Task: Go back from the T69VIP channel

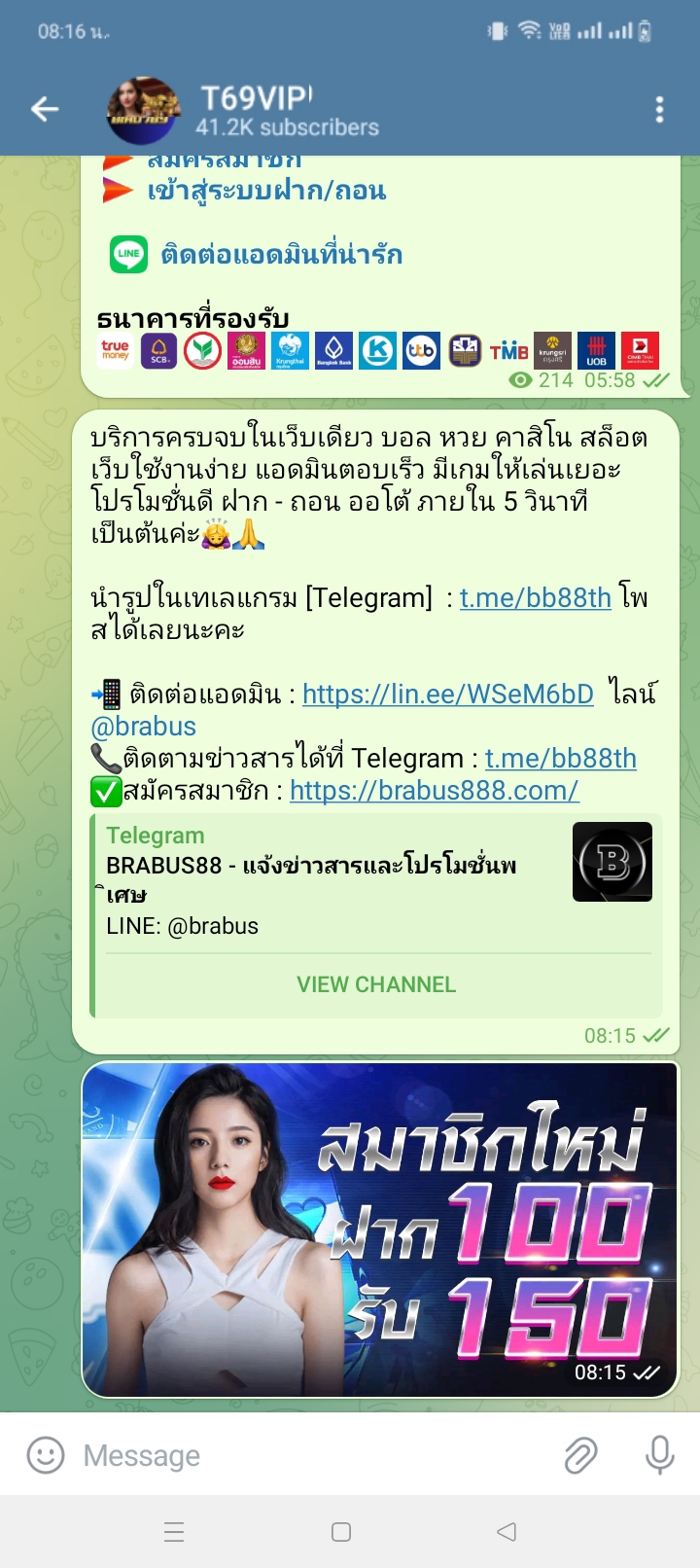Action: click(45, 109)
